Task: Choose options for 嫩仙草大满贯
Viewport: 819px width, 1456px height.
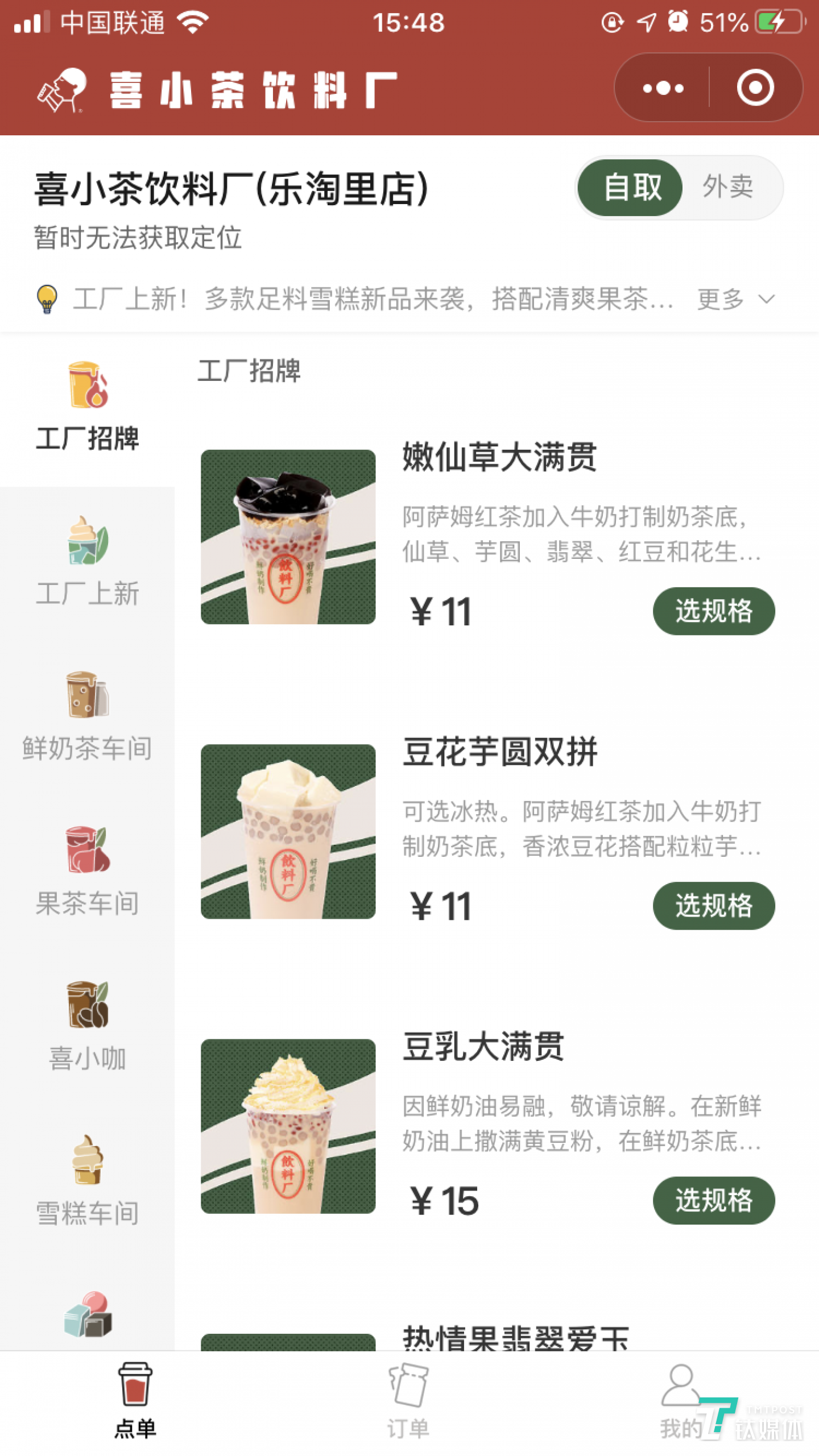Action: click(713, 611)
